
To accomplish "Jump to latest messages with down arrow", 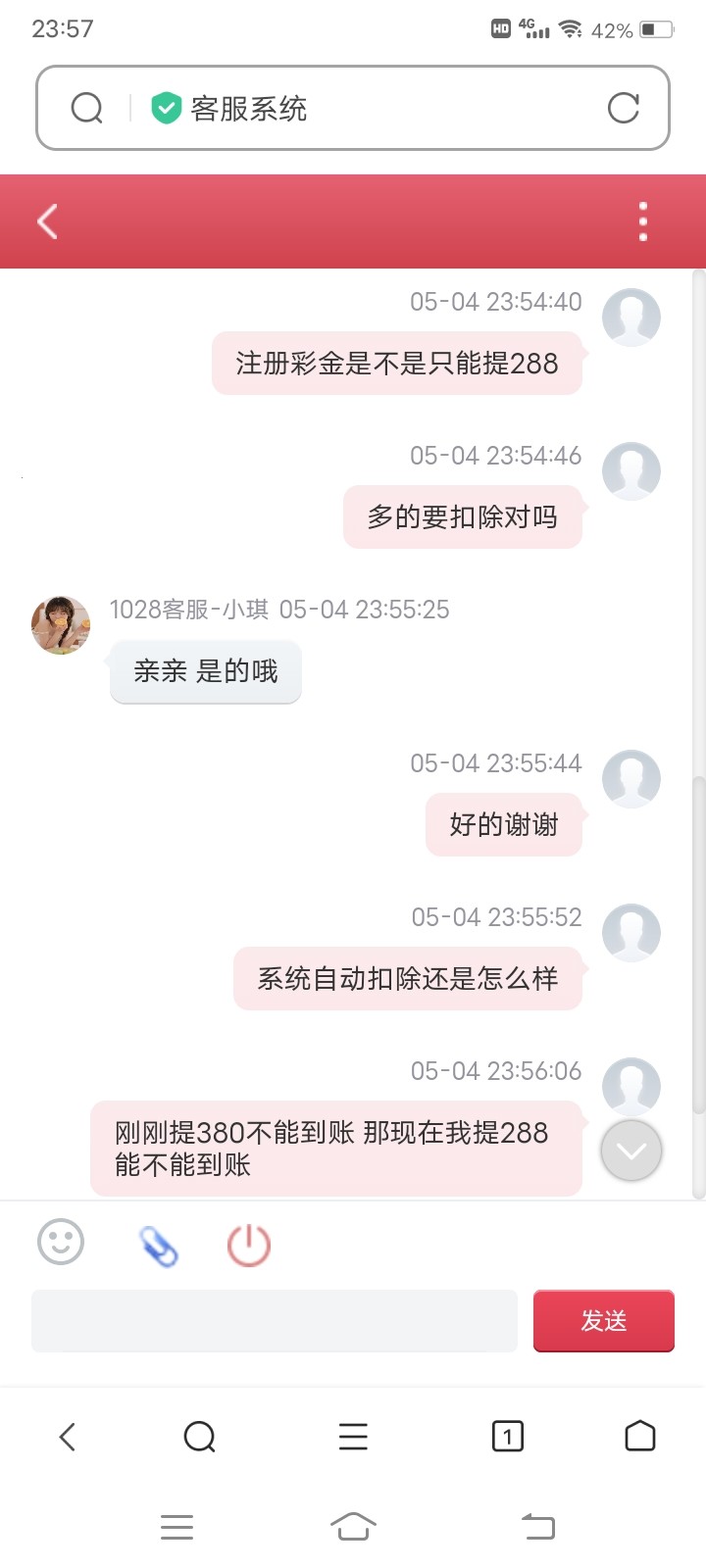I will coord(630,1151).
